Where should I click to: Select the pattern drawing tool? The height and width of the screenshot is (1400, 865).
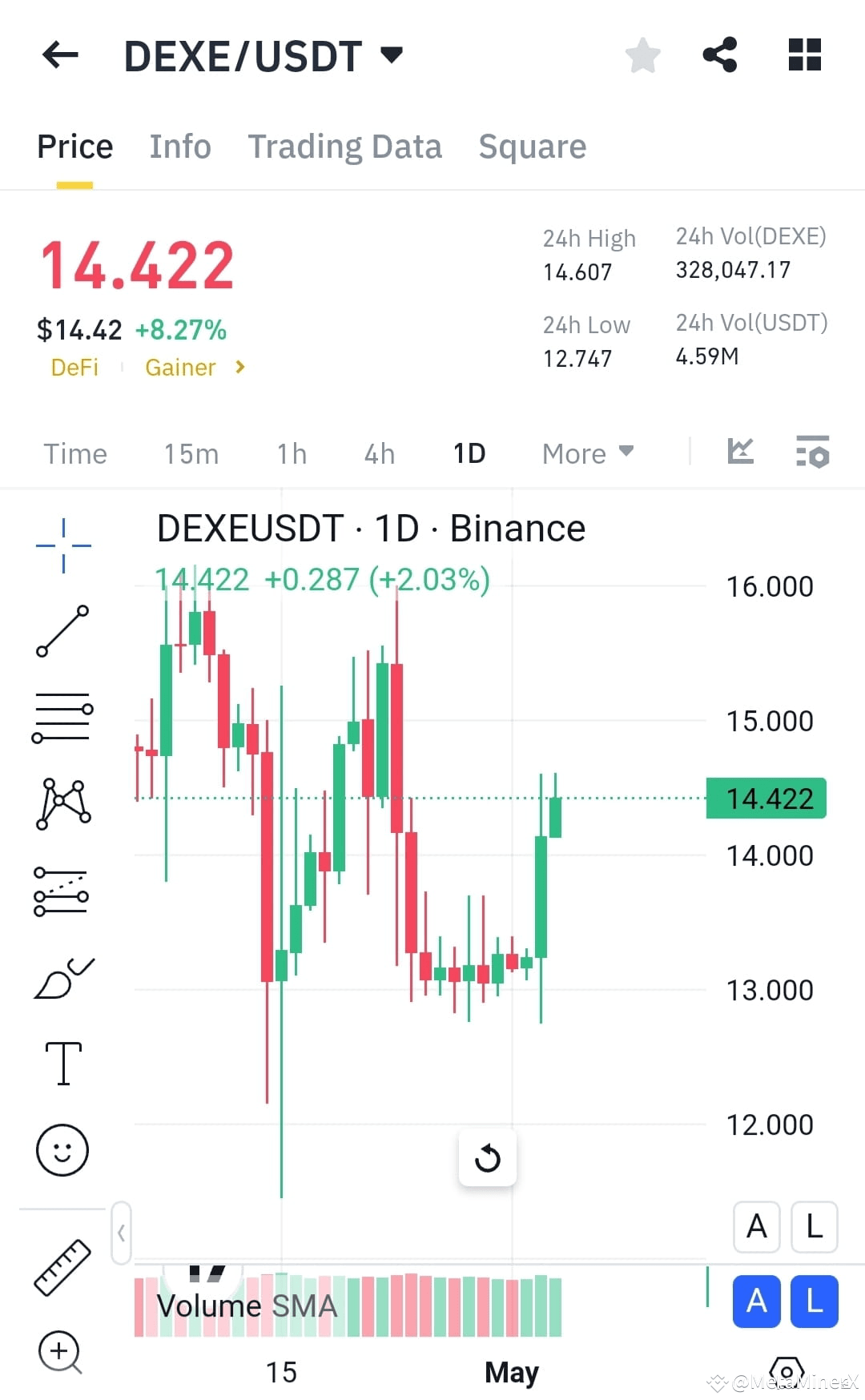pyautogui.click(x=62, y=805)
